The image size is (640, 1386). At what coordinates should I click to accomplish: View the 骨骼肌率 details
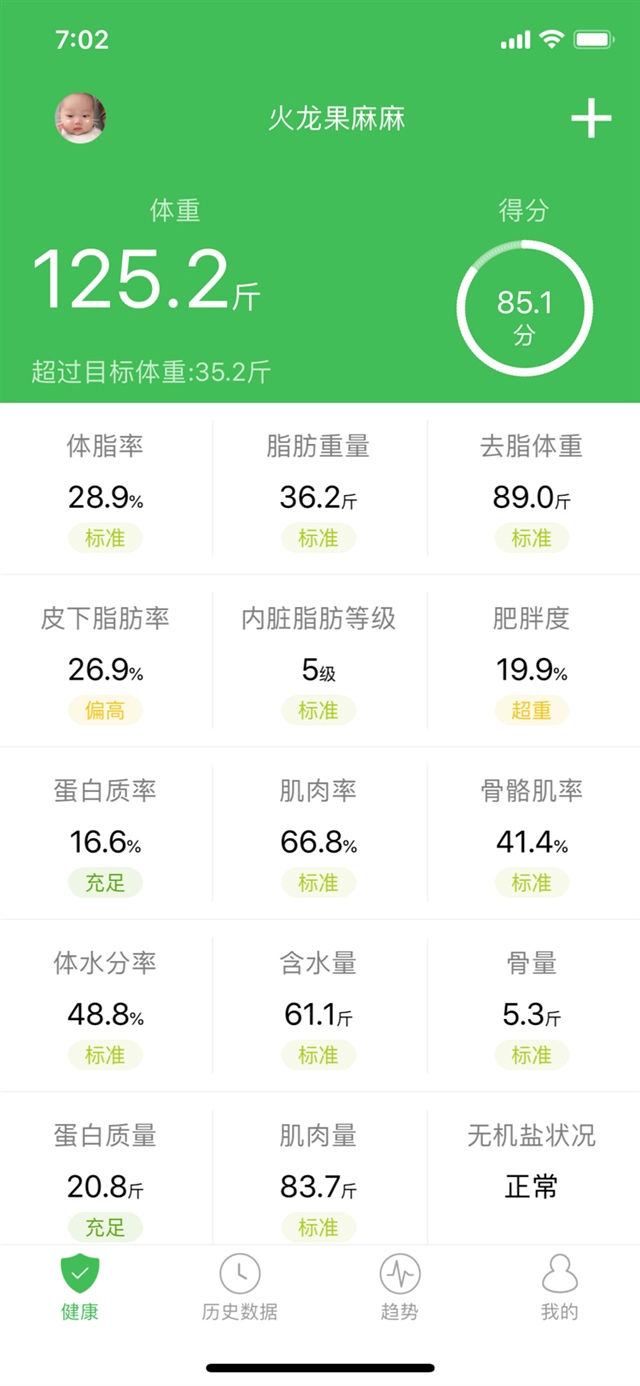[x=532, y=835]
